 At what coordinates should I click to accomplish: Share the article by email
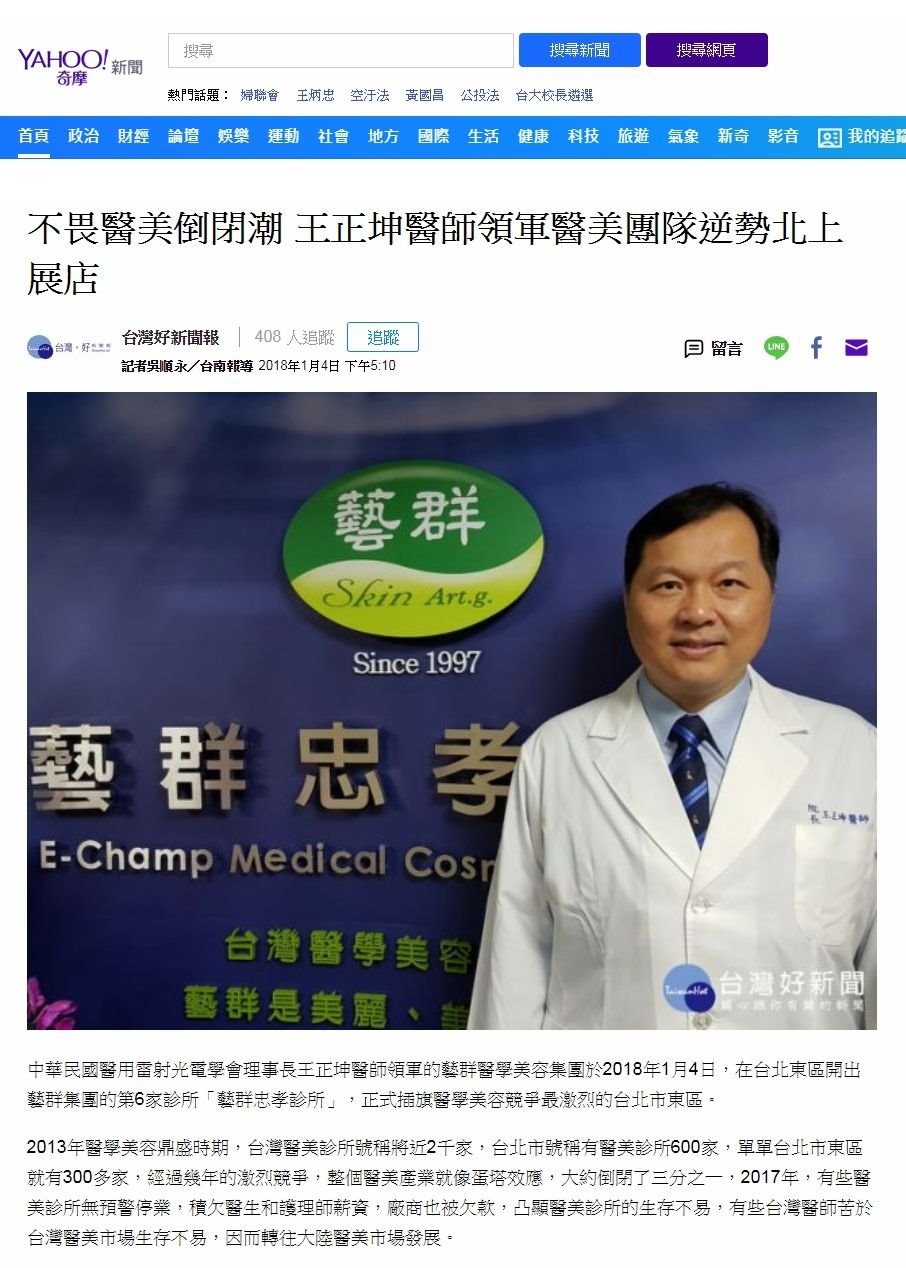click(x=856, y=348)
